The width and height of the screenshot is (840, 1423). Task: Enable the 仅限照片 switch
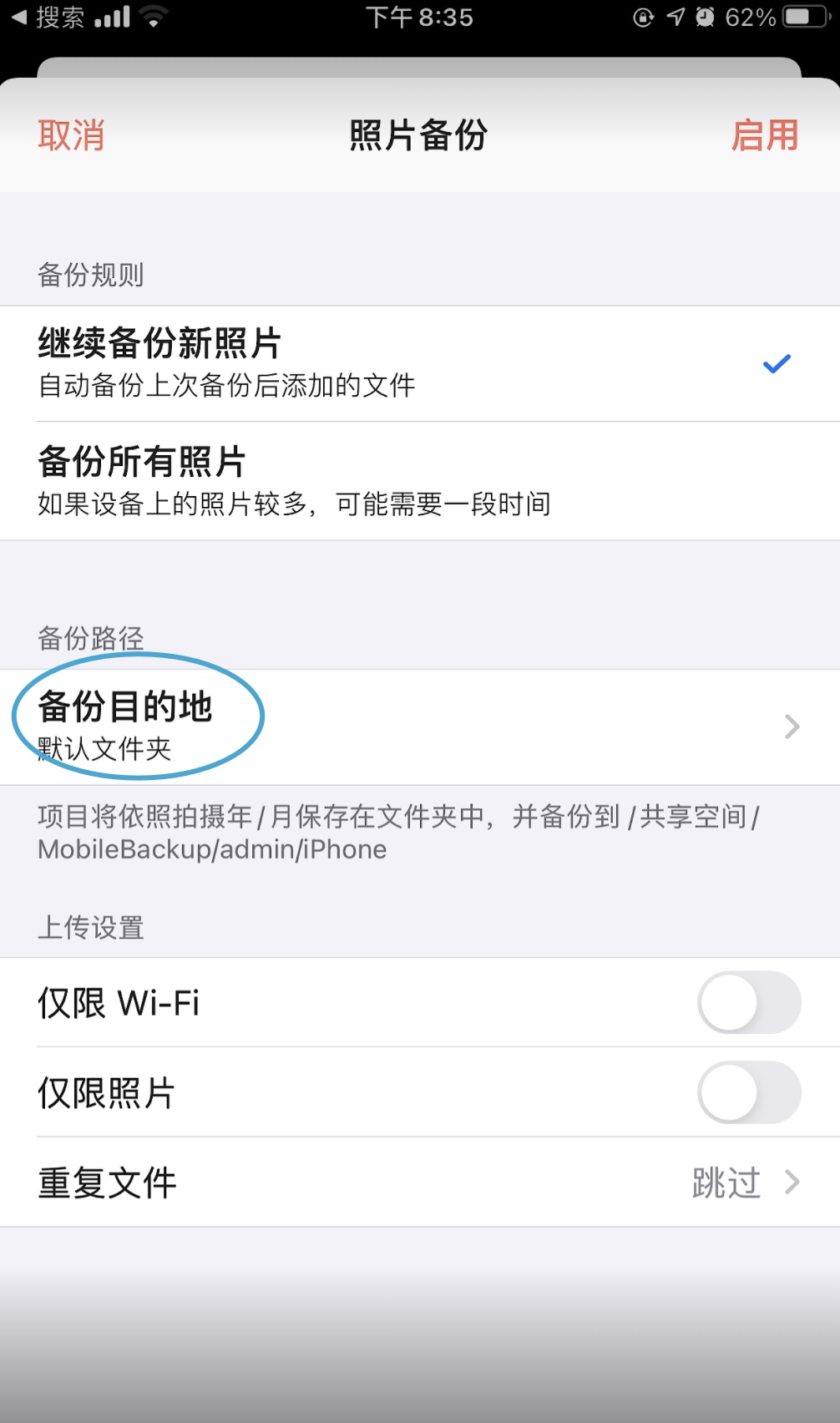749,1092
